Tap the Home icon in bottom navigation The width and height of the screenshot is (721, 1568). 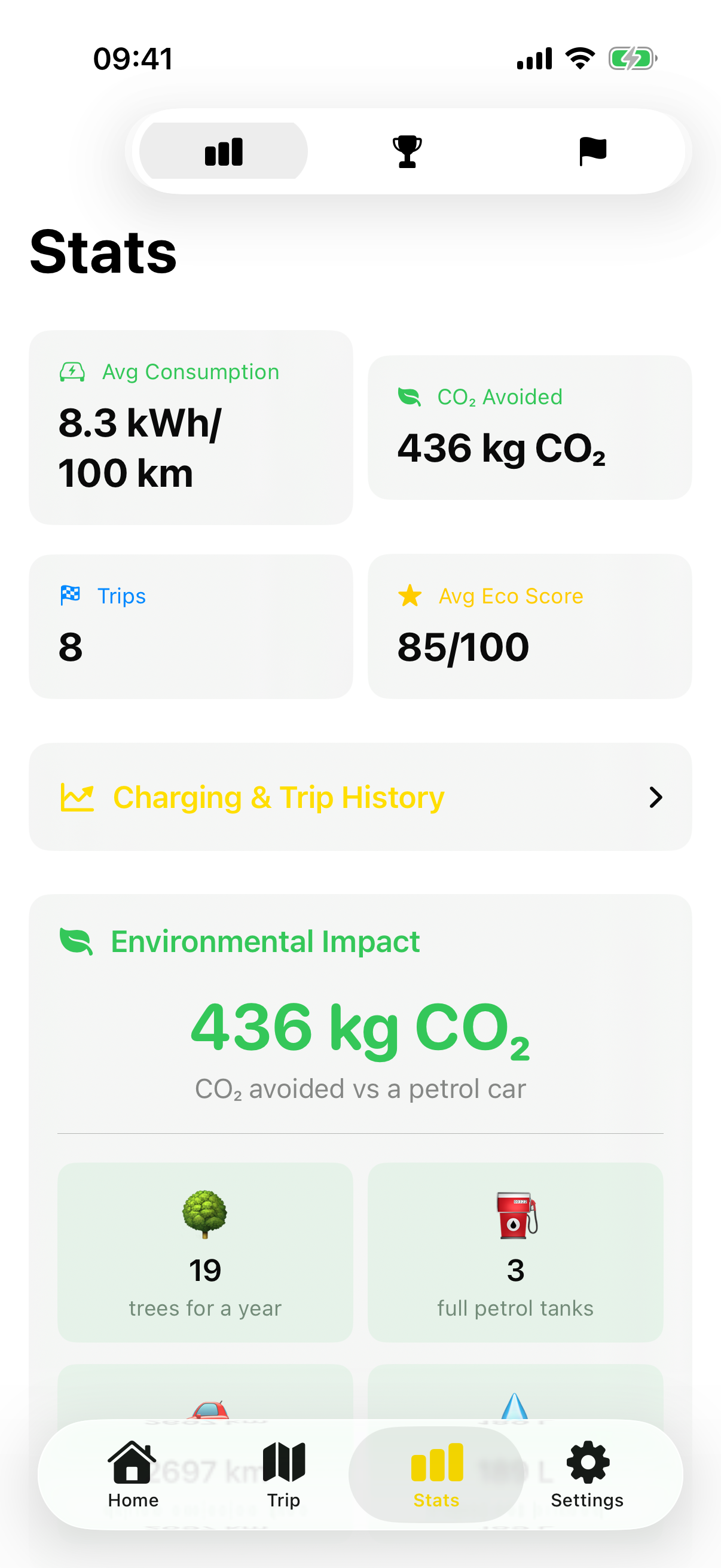[x=133, y=1463]
